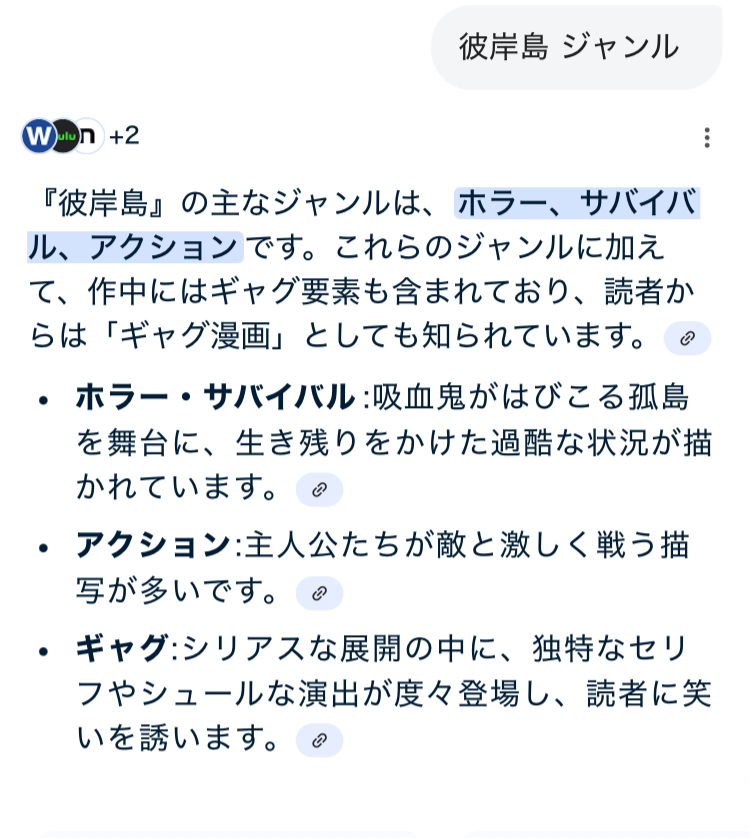750x838 pixels.
Task: Open the three-dot overflow menu
Action: click(707, 137)
